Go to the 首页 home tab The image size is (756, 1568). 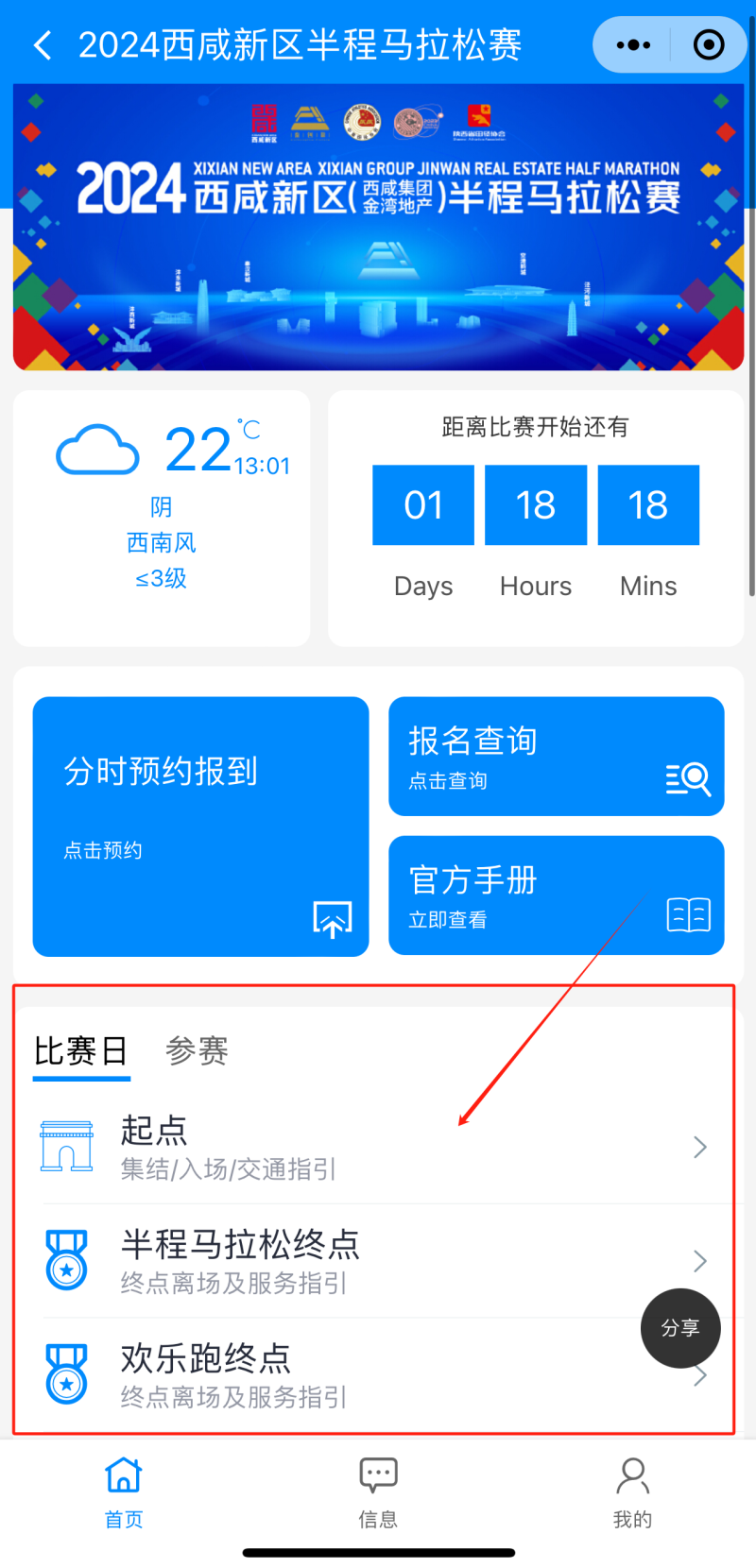[x=124, y=1491]
